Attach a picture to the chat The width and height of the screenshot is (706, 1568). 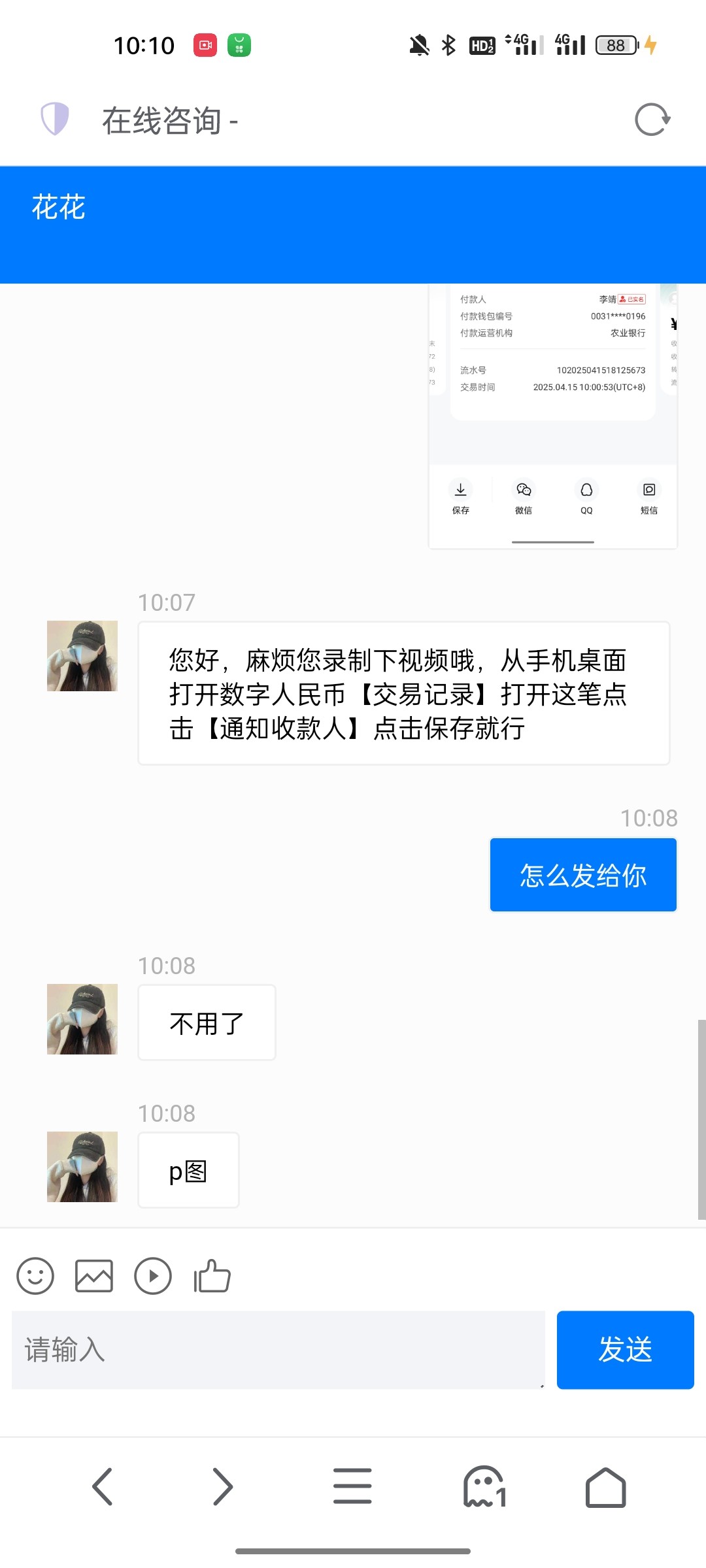coord(94,1275)
